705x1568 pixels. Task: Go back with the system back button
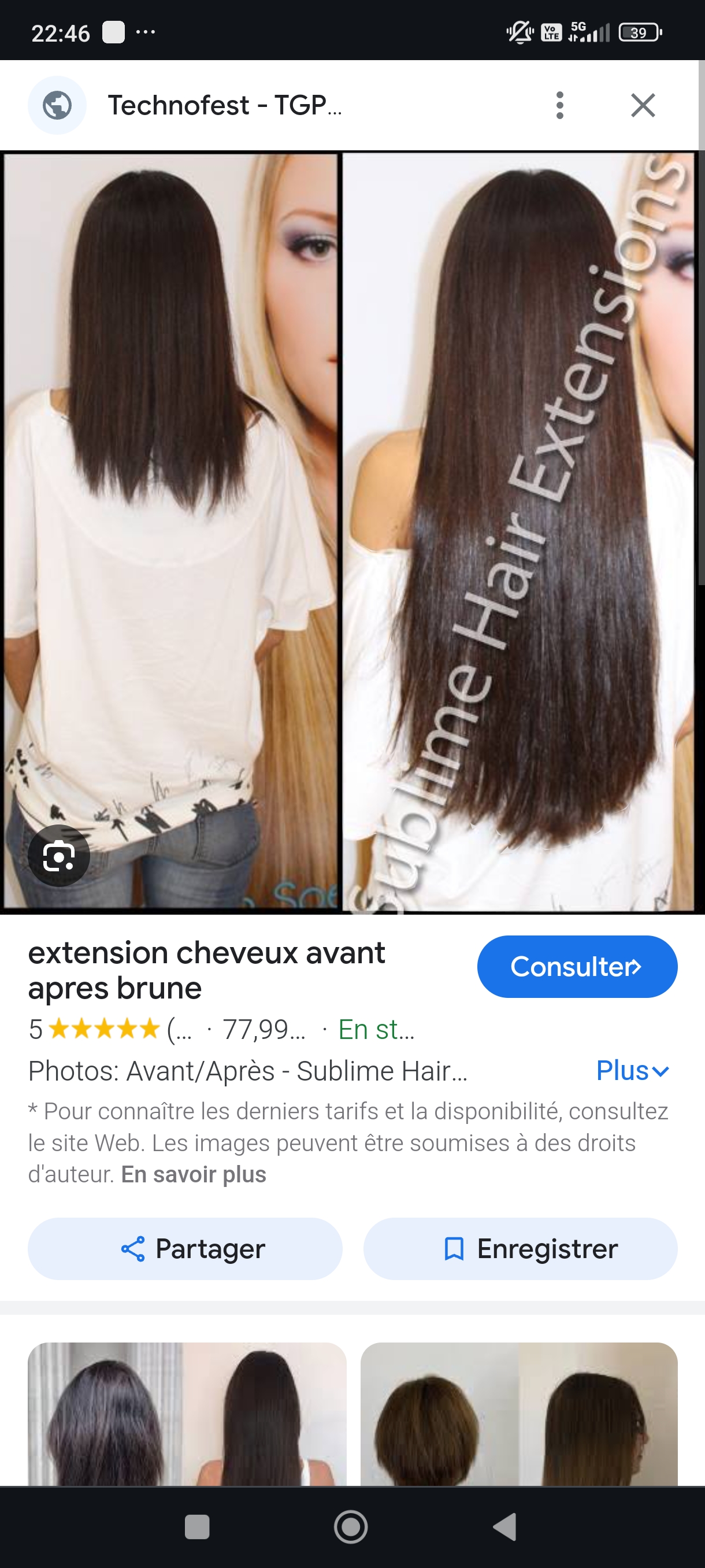click(506, 1527)
